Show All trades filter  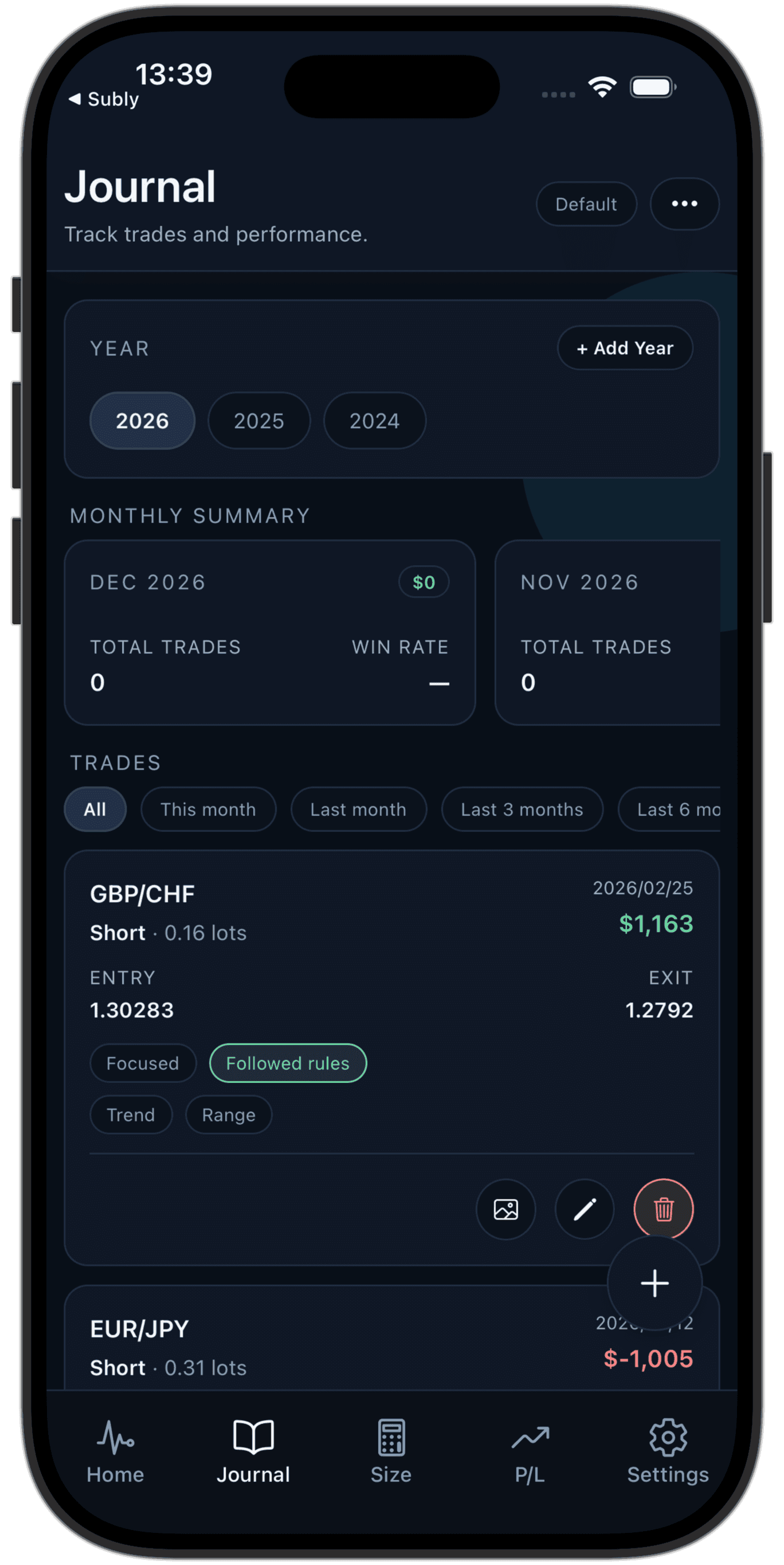click(95, 809)
